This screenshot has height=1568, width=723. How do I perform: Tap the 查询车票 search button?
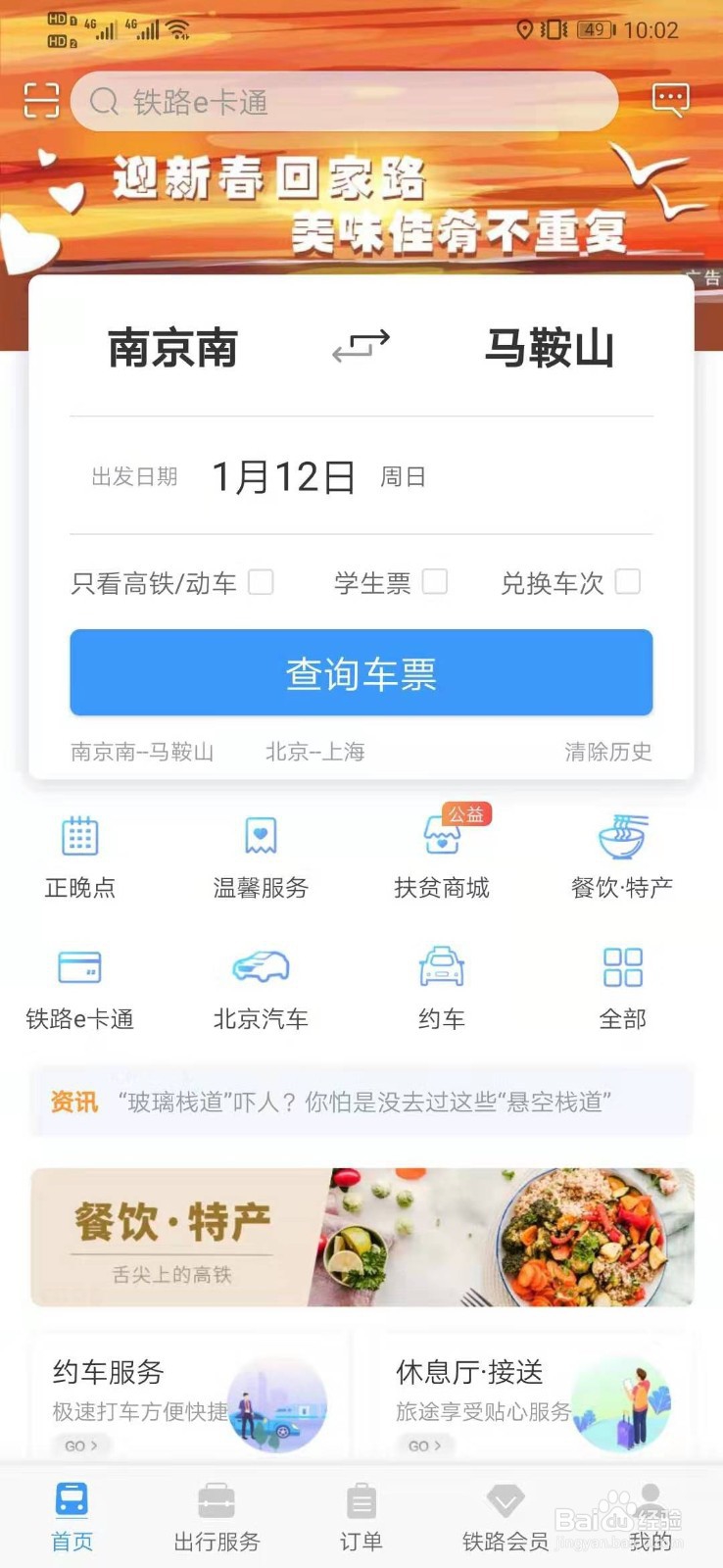pyautogui.click(x=361, y=672)
